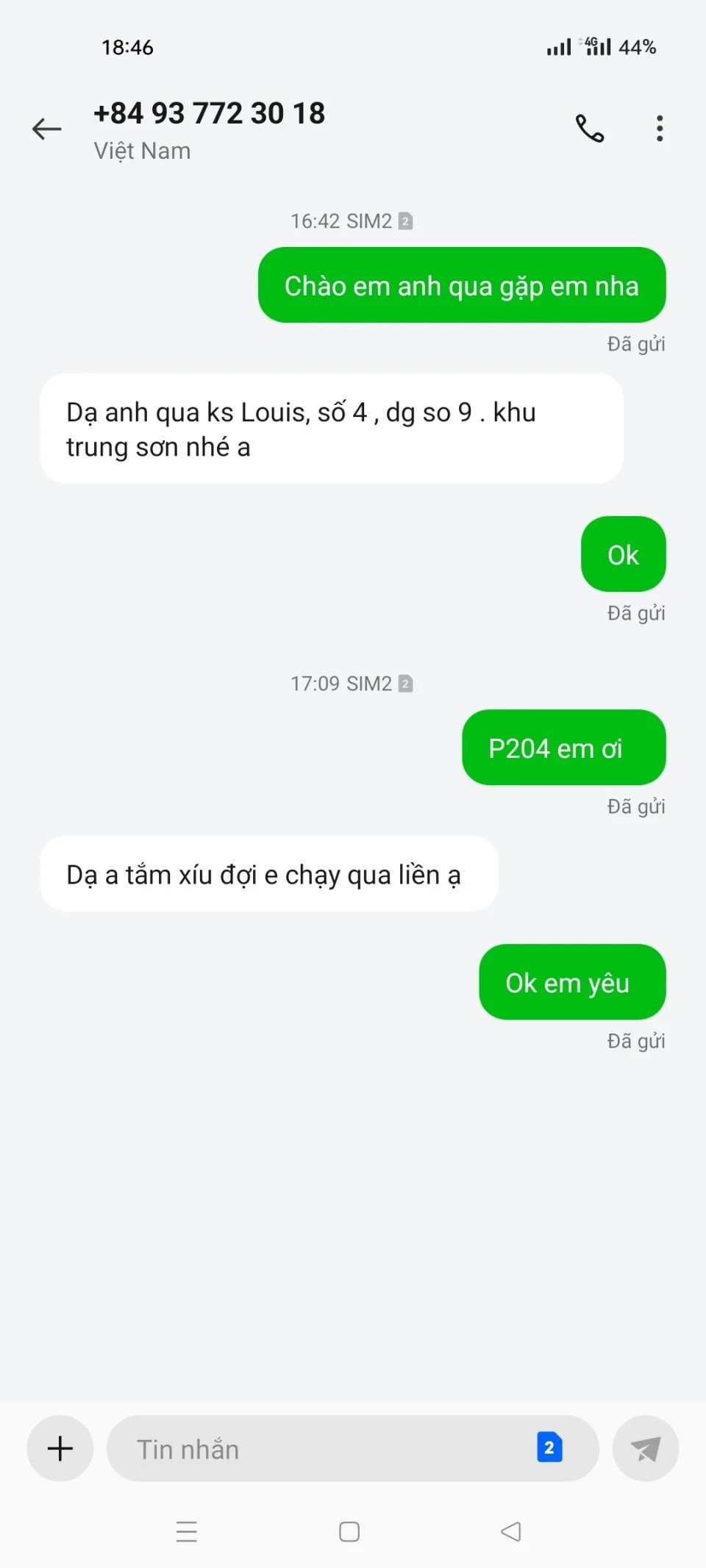Viewport: 706px width, 1568px height.
Task: Tap the send paper plane button
Action: pos(646,1448)
